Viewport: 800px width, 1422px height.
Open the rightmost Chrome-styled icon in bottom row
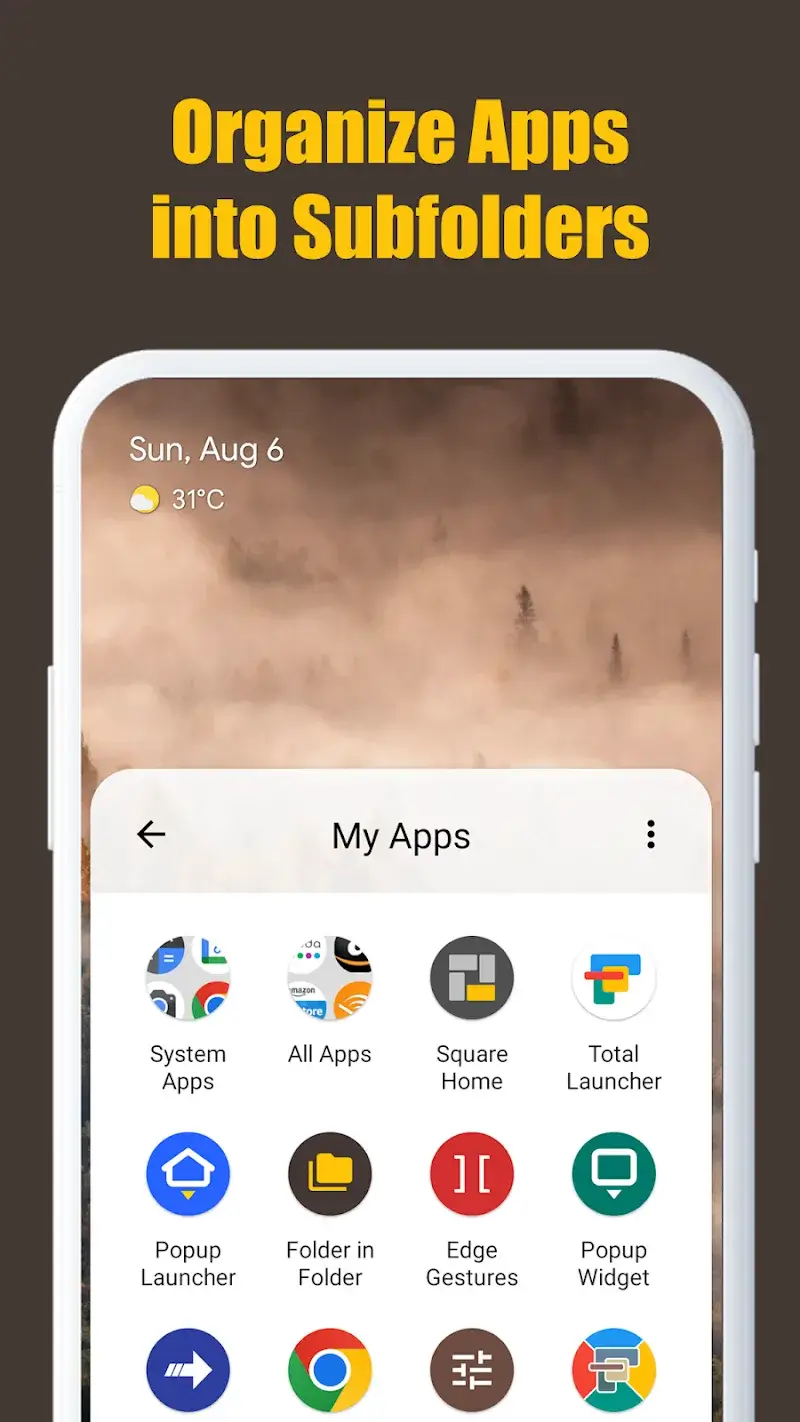click(614, 1370)
